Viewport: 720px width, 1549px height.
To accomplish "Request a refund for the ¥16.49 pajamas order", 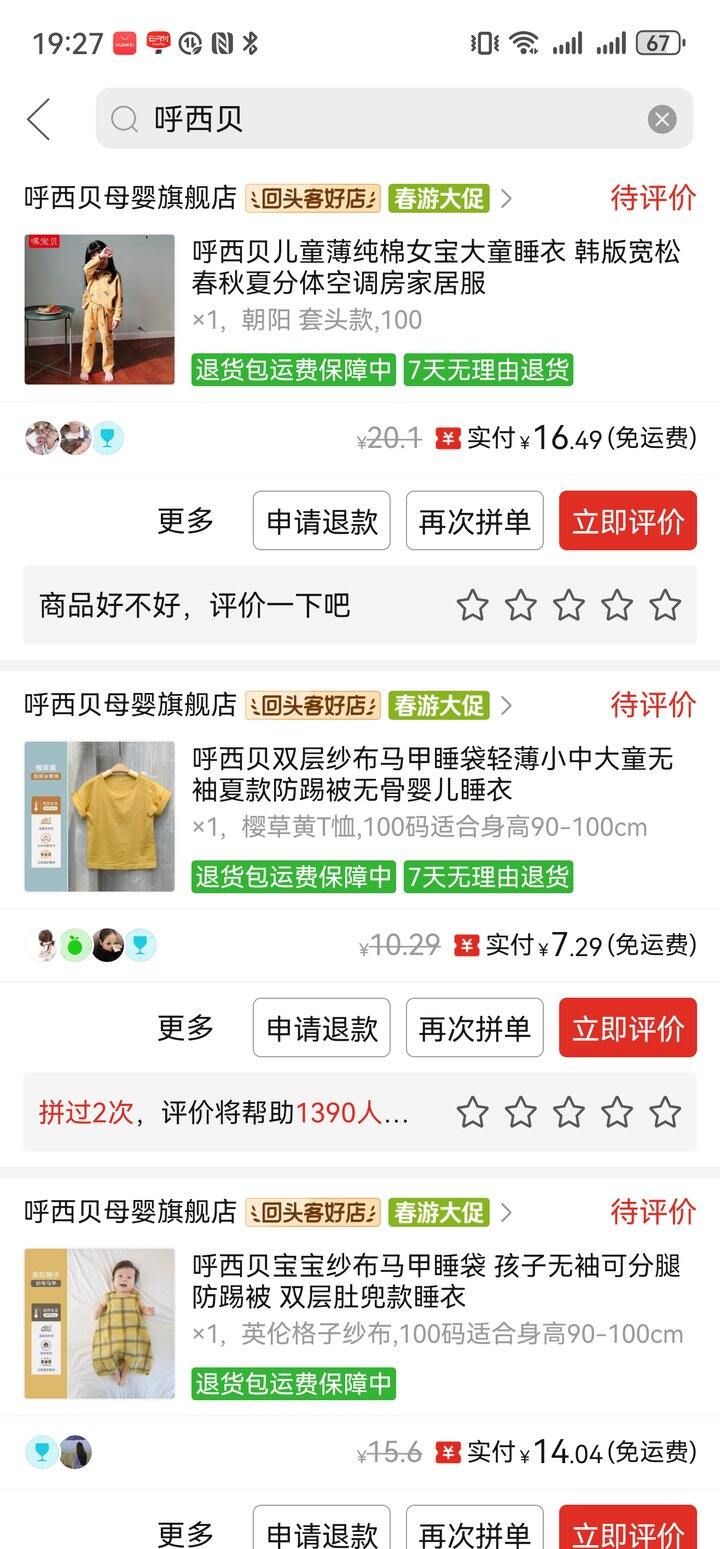I will (x=321, y=521).
